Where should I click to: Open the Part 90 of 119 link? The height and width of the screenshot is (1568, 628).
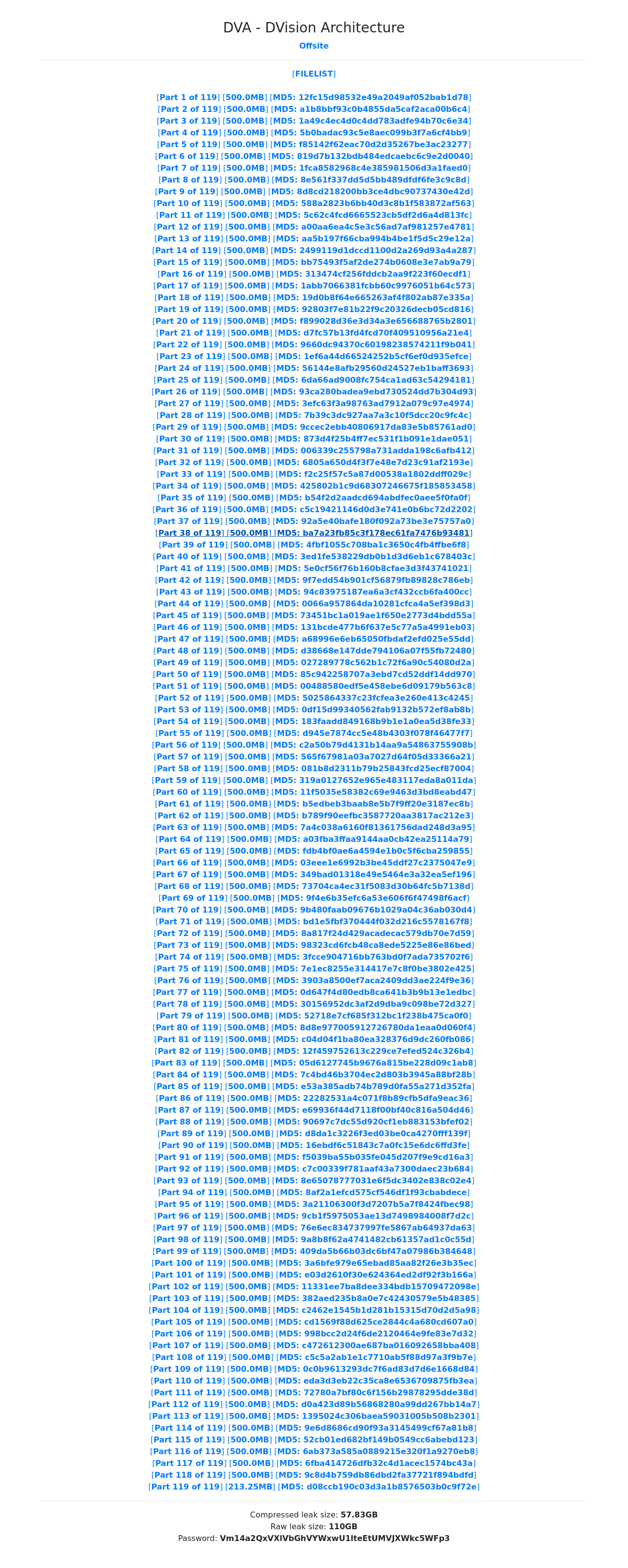[193, 1146]
